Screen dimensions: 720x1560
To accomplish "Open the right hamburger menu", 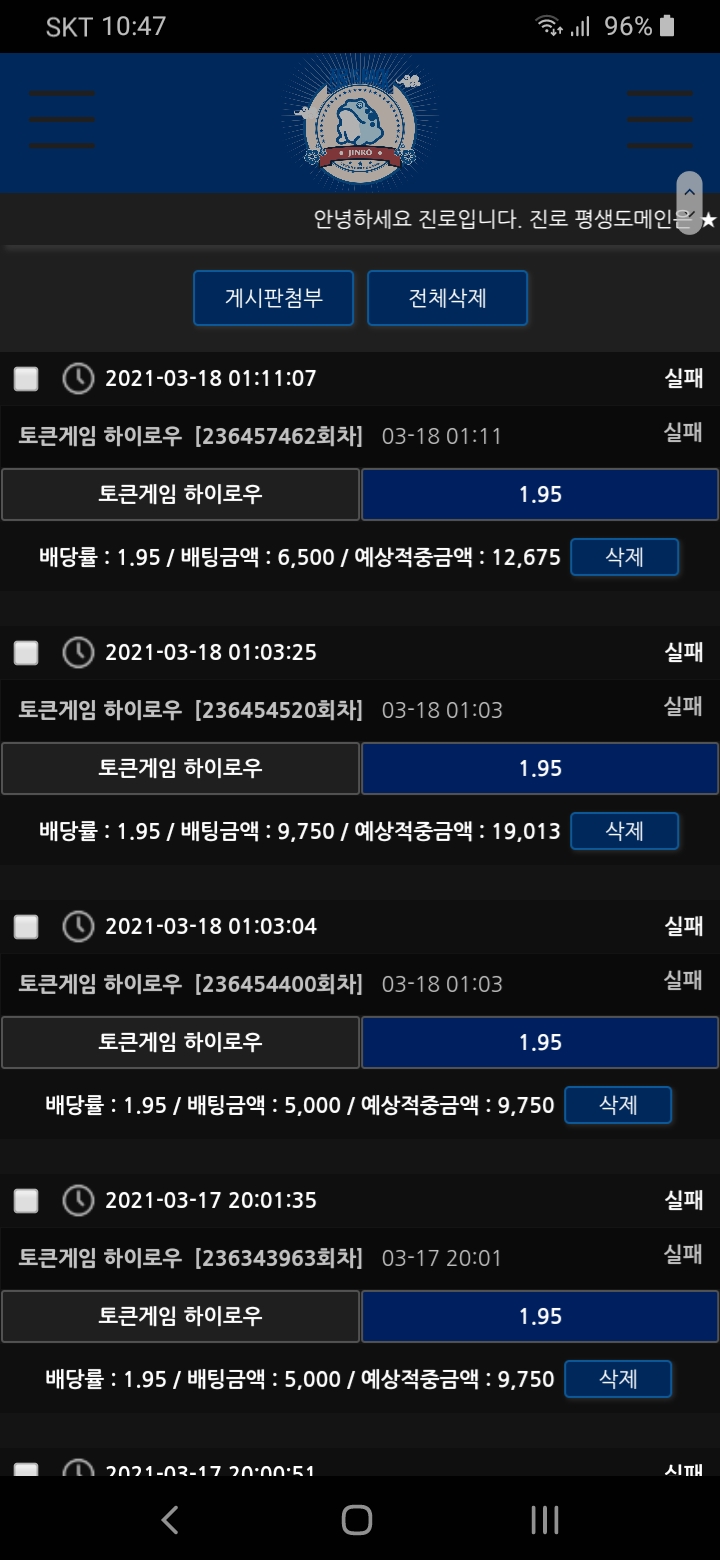I will (660, 120).
